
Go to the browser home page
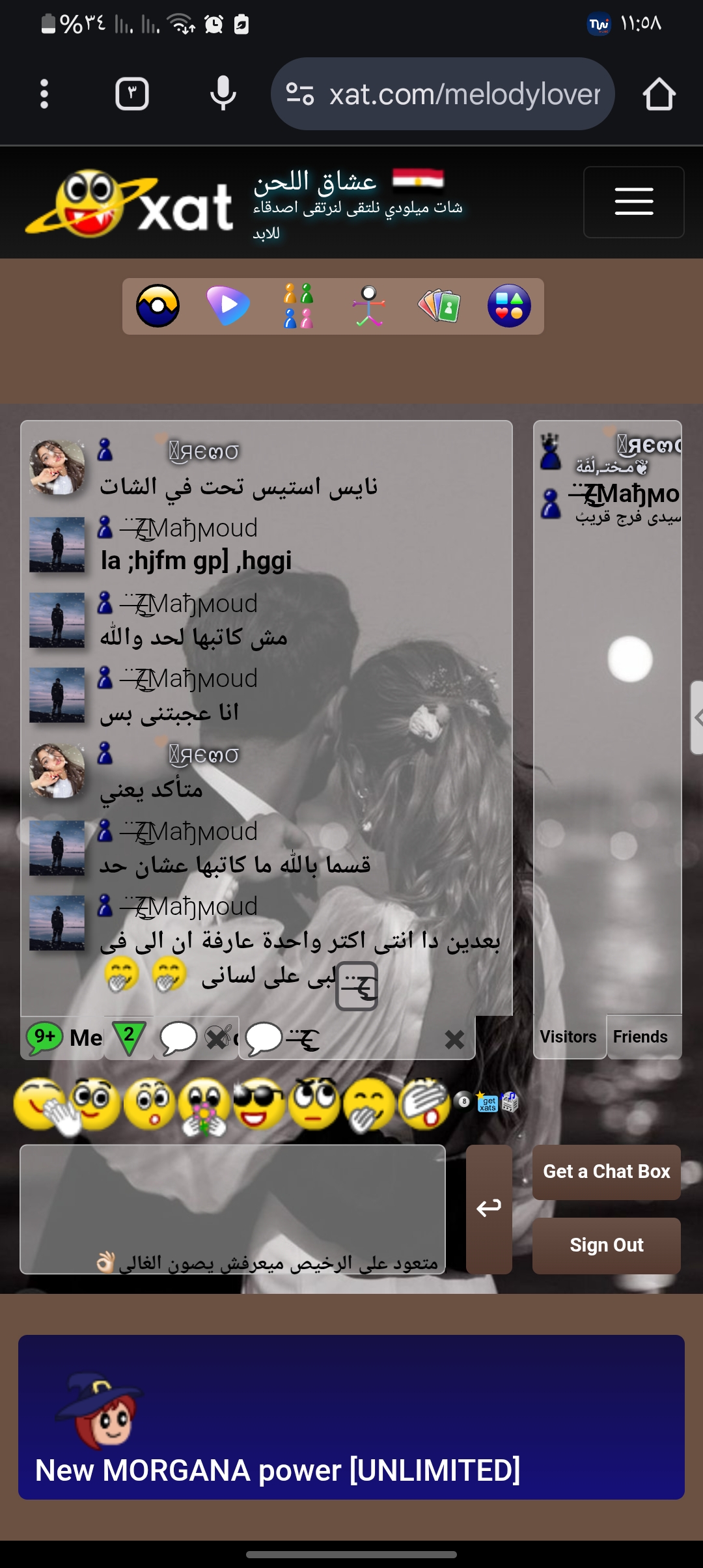[659, 94]
